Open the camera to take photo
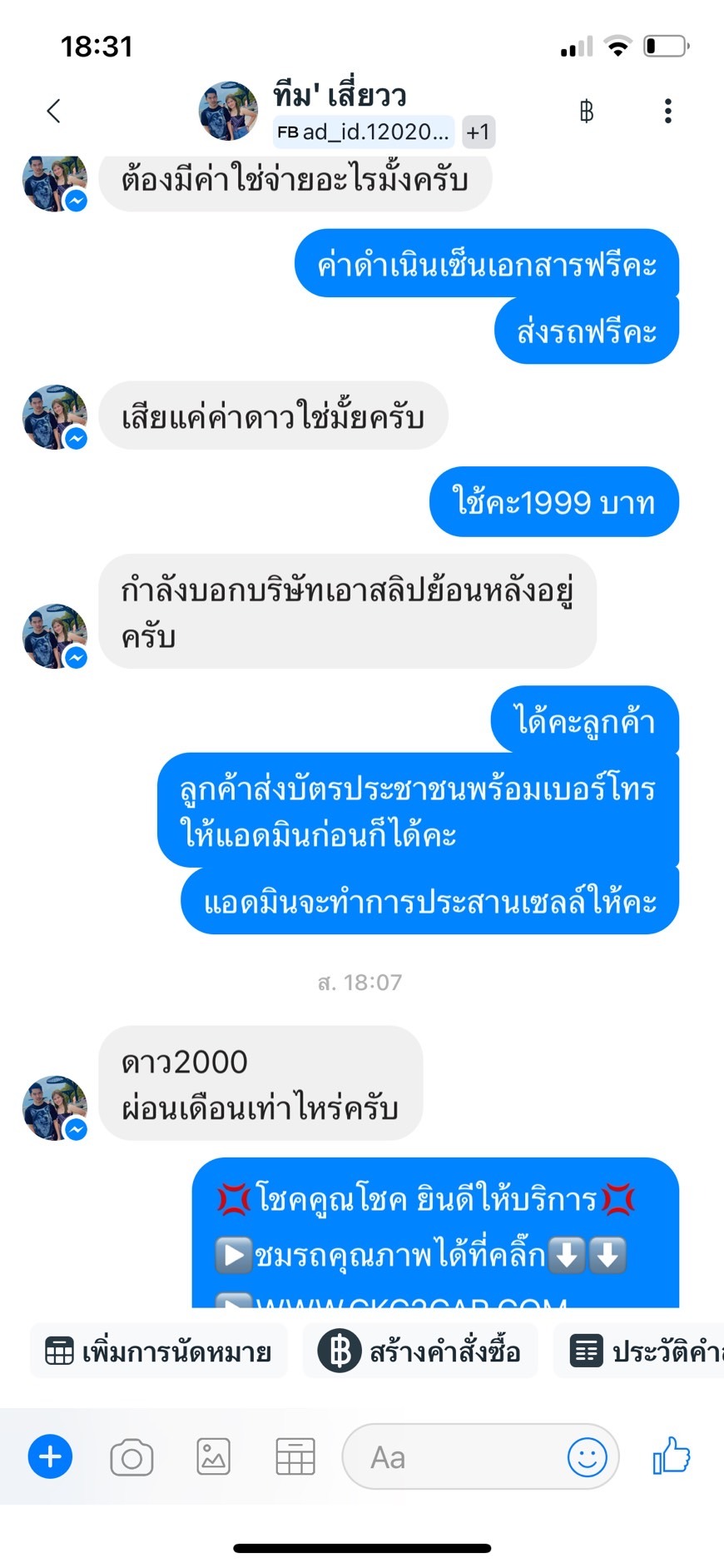The width and height of the screenshot is (724, 1568). [131, 1457]
